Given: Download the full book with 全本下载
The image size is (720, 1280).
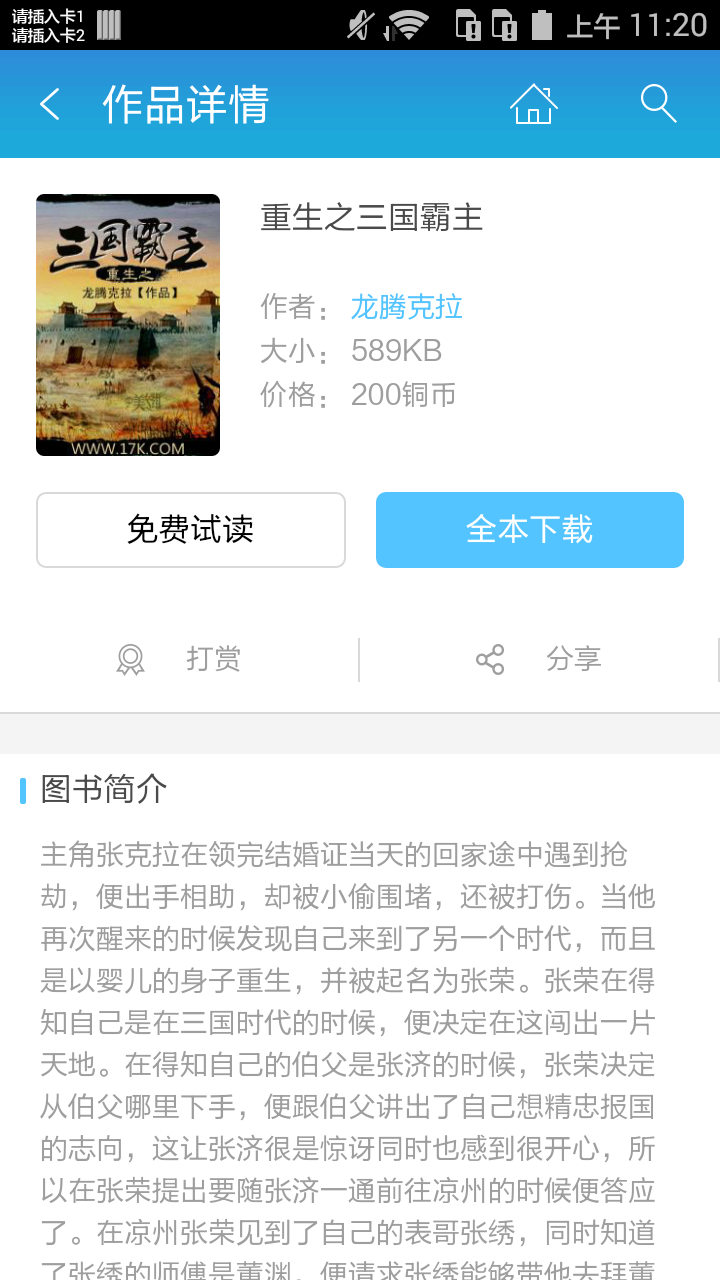Looking at the screenshot, I should click(529, 529).
